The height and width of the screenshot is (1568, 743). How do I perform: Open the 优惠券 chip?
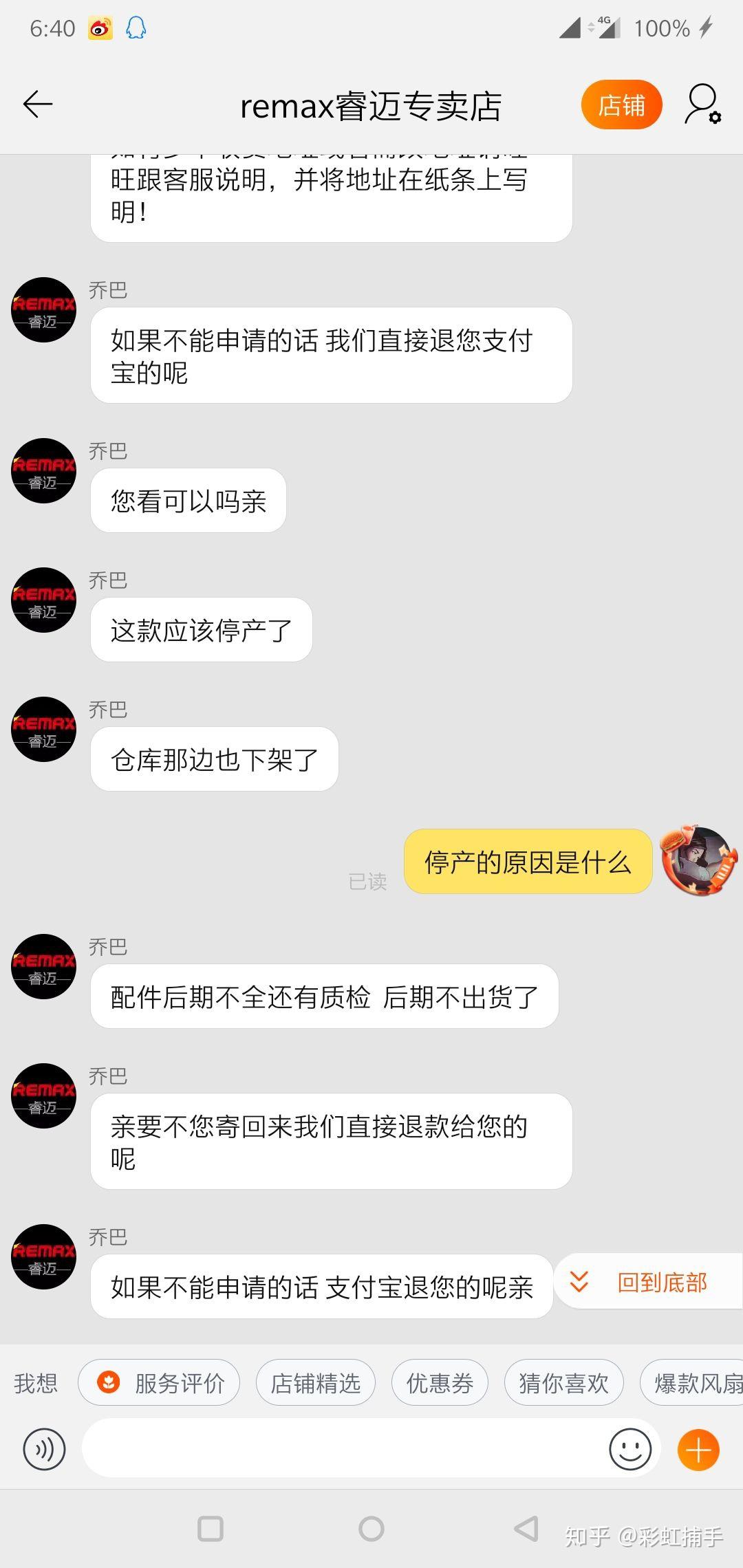[x=440, y=1382]
